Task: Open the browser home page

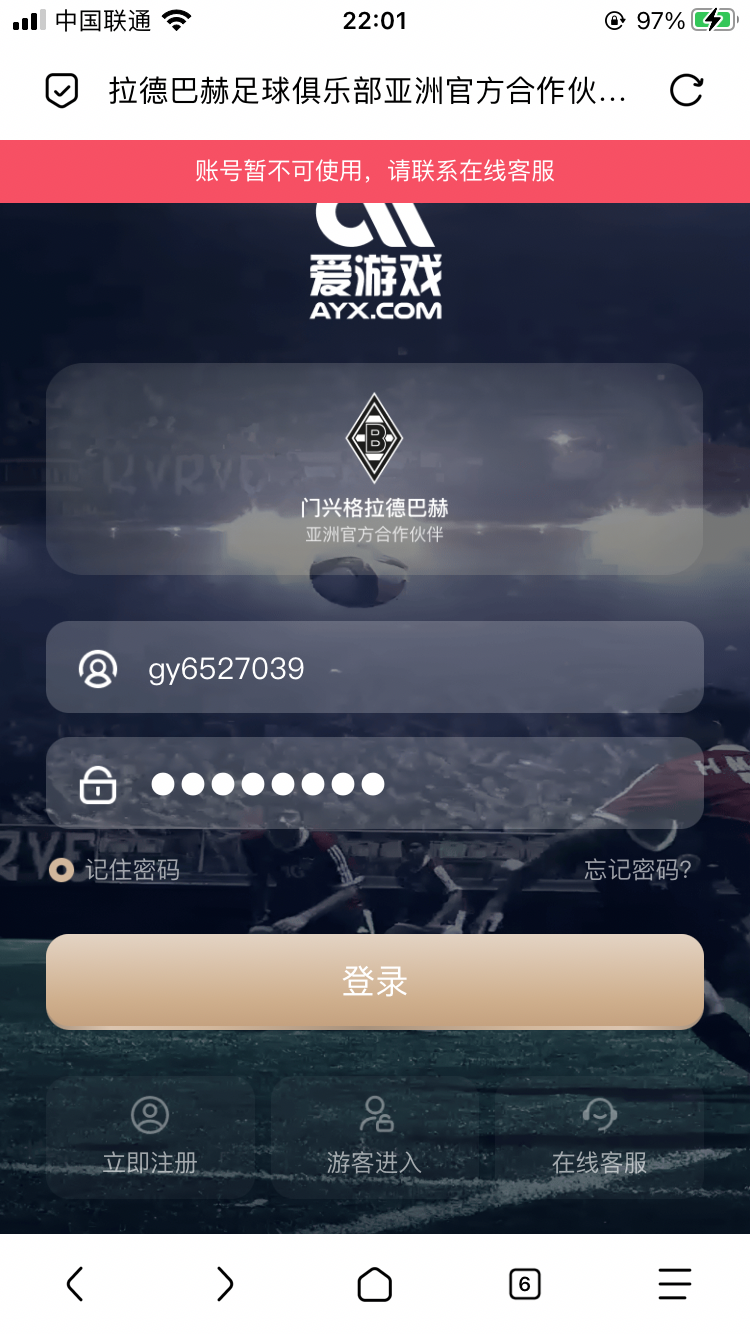Action: (375, 1284)
